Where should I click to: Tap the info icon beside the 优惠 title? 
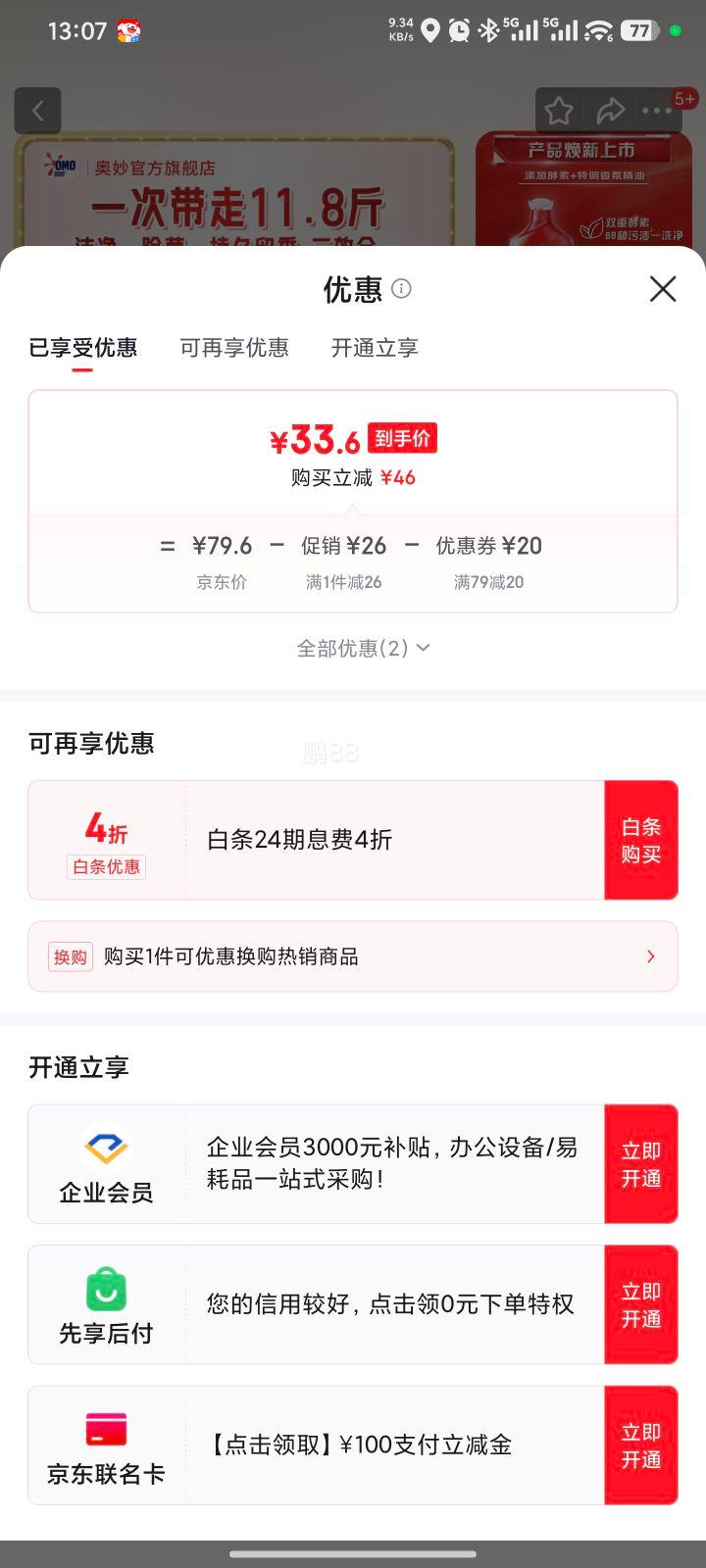pos(399,290)
